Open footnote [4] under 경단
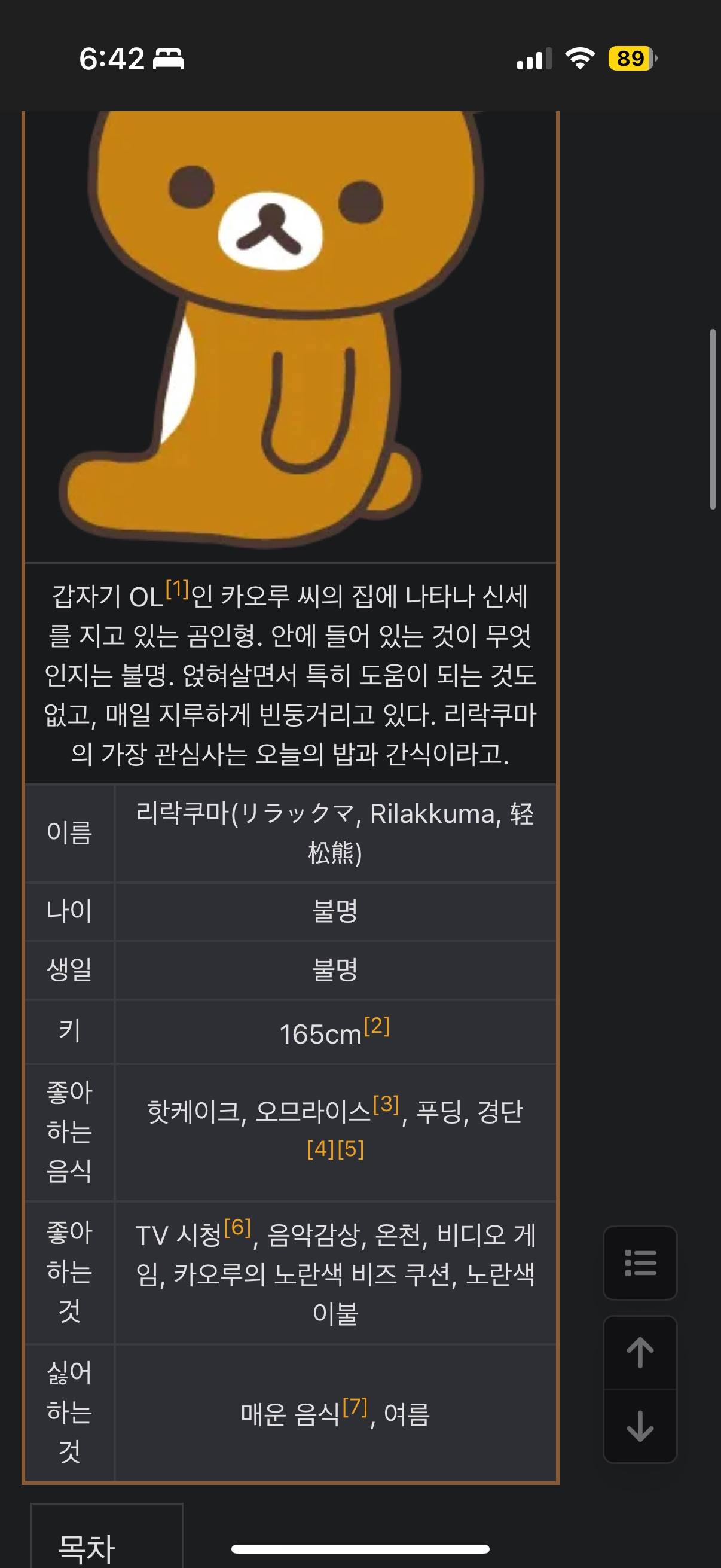This screenshot has width=721, height=1568. pyautogui.click(x=320, y=1149)
